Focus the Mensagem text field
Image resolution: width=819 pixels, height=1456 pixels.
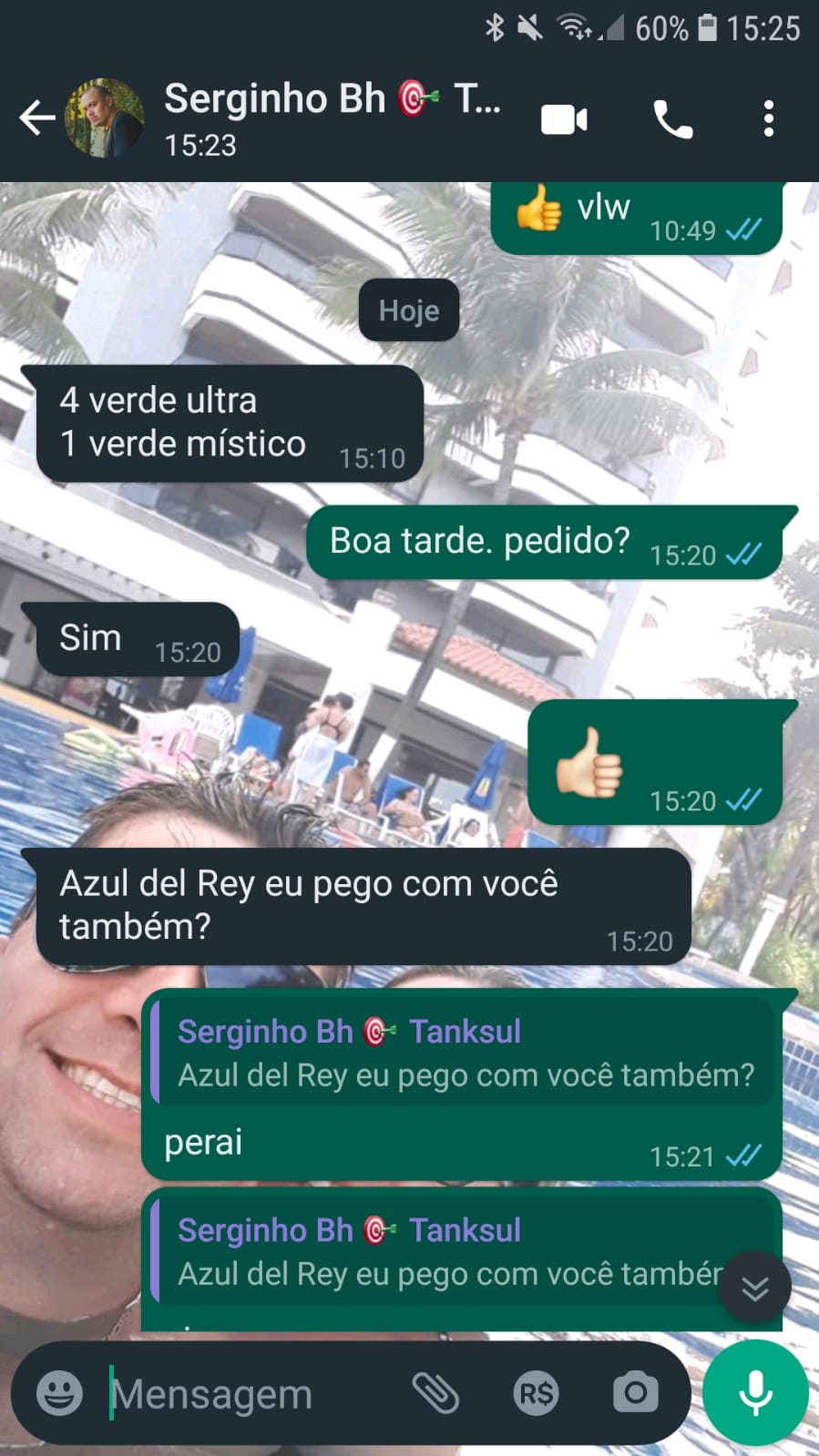tap(246, 1393)
